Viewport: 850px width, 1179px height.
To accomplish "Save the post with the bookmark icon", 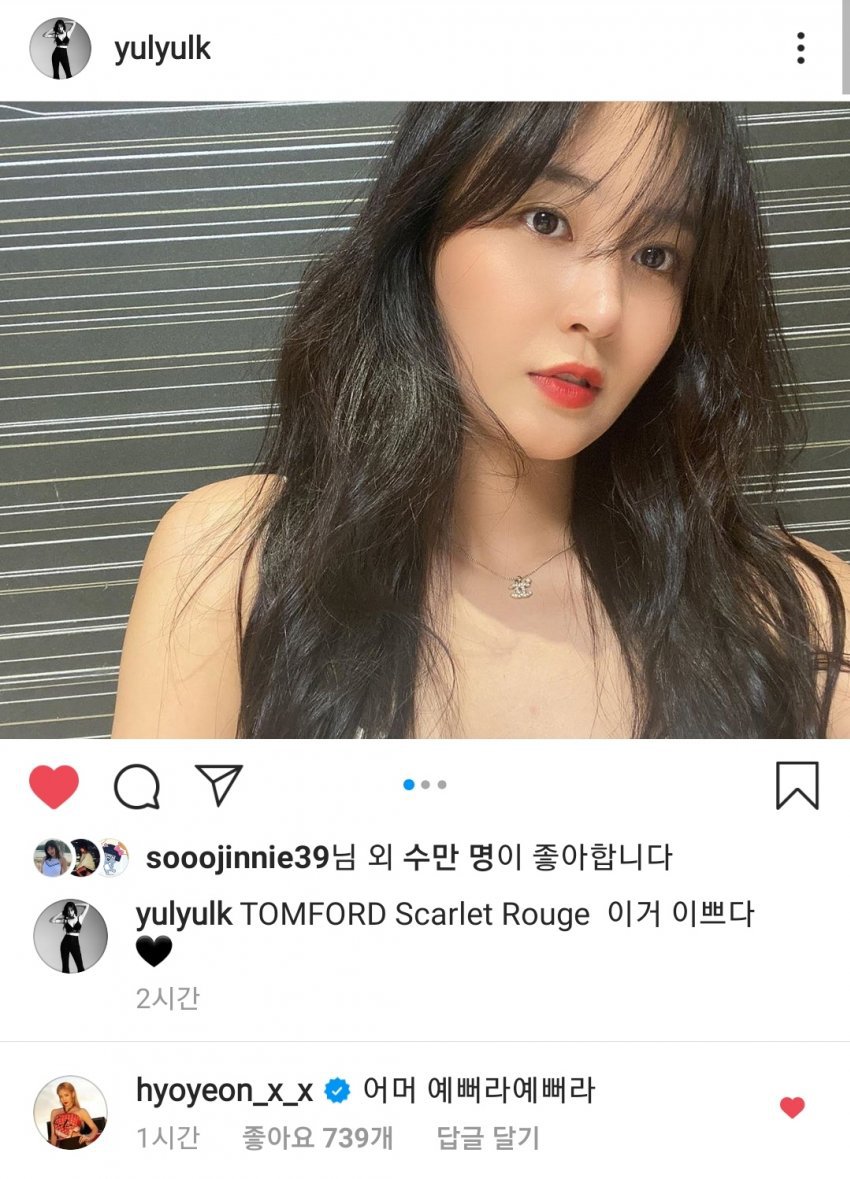I will point(797,786).
